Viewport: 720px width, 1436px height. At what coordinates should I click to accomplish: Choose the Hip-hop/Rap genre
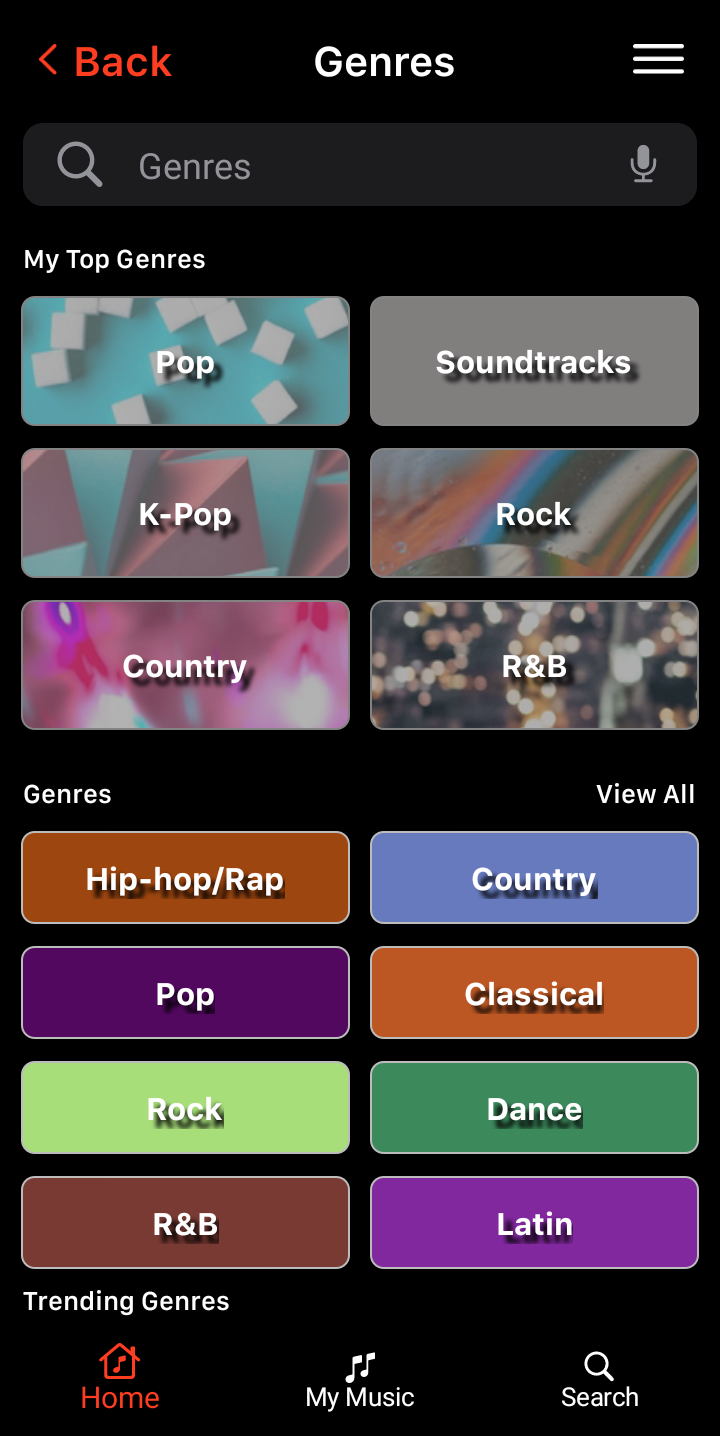[185, 878]
